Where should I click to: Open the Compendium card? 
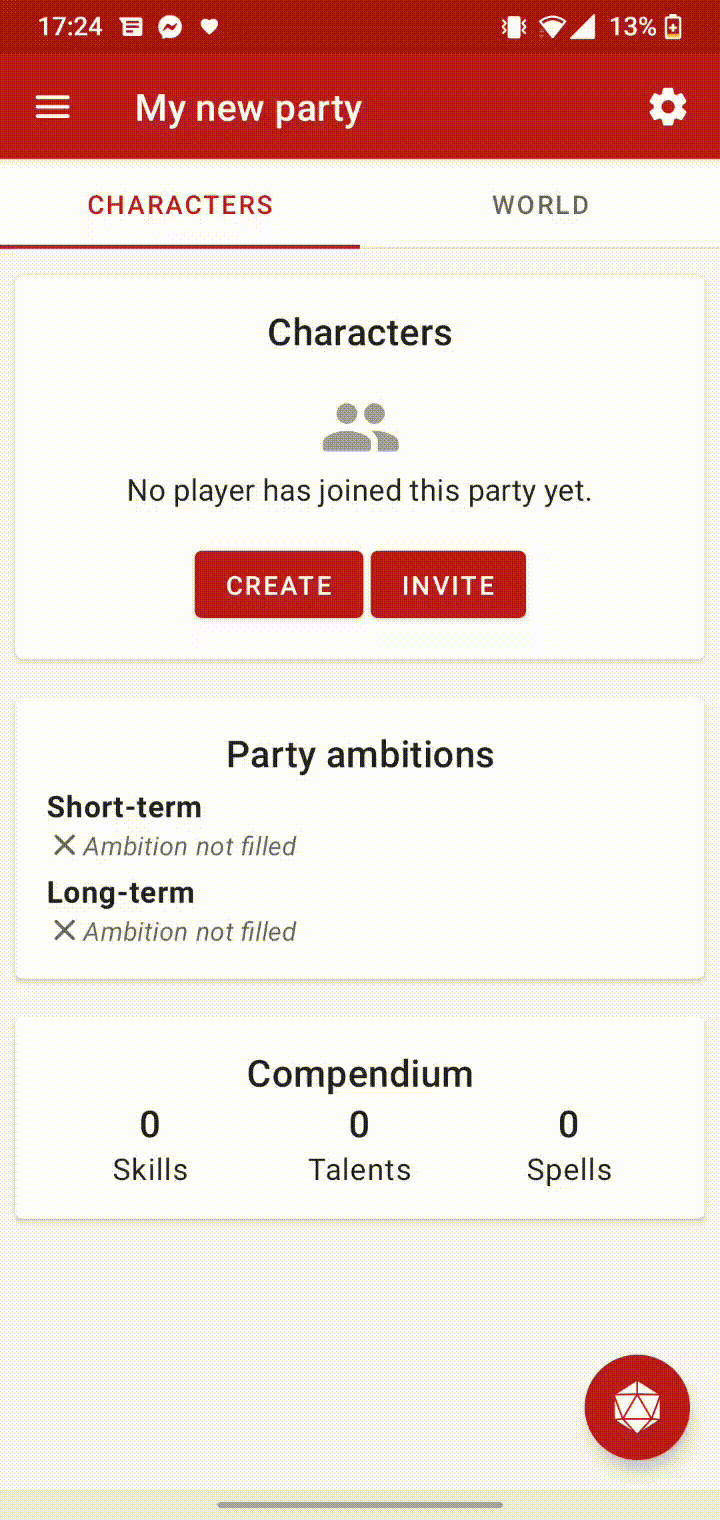(360, 1118)
